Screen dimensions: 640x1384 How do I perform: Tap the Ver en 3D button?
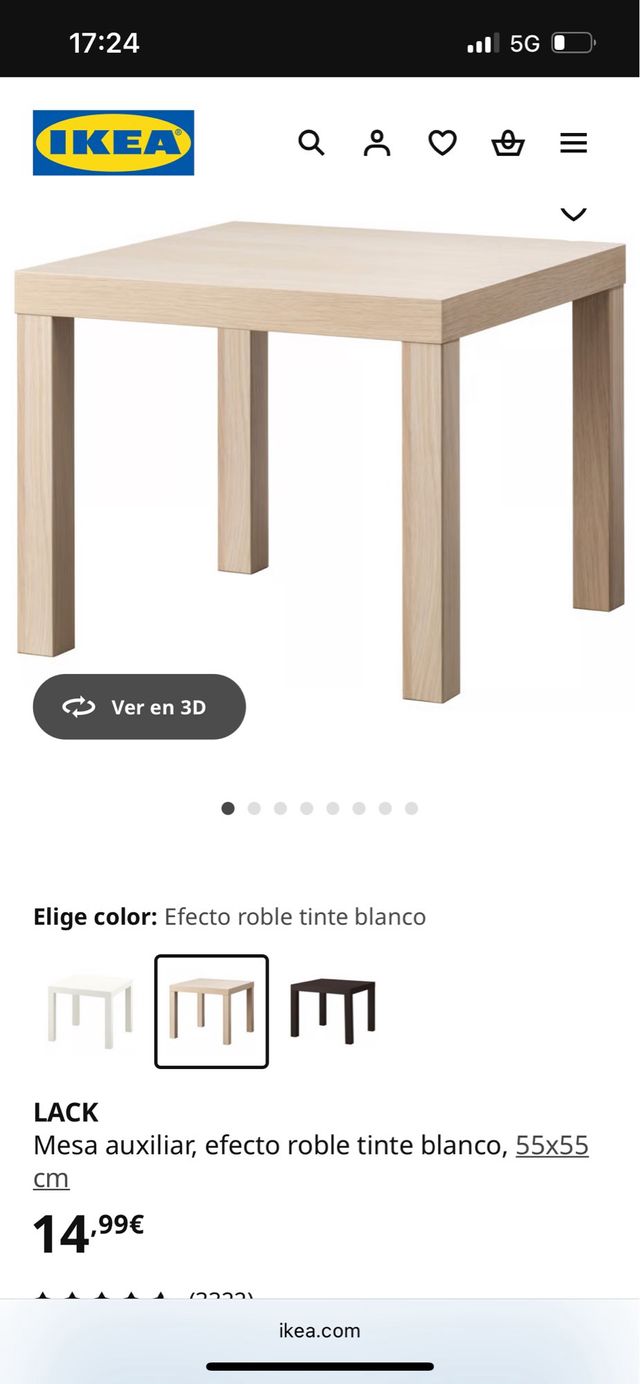pyautogui.click(x=139, y=707)
